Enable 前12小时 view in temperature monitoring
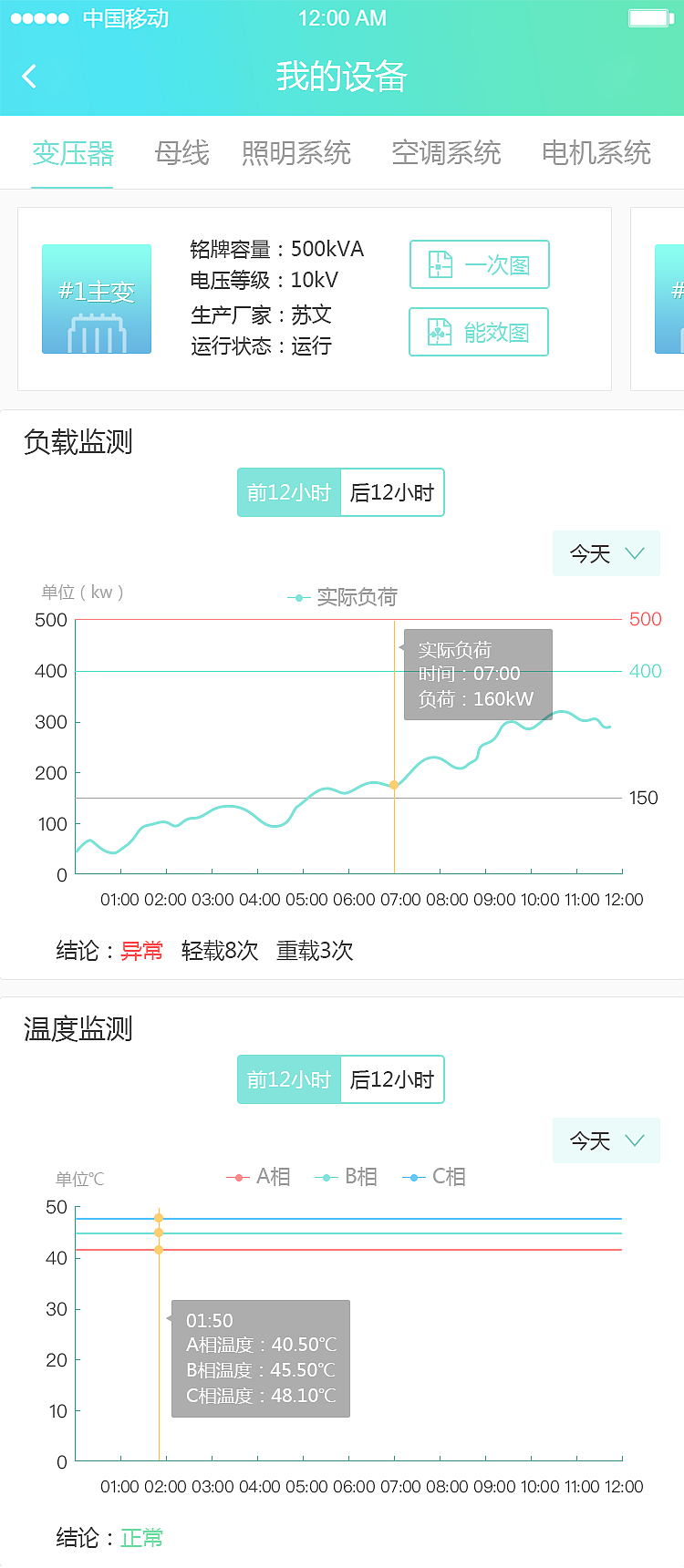The height and width of the screenshot is (1568, 684). 289,1079
